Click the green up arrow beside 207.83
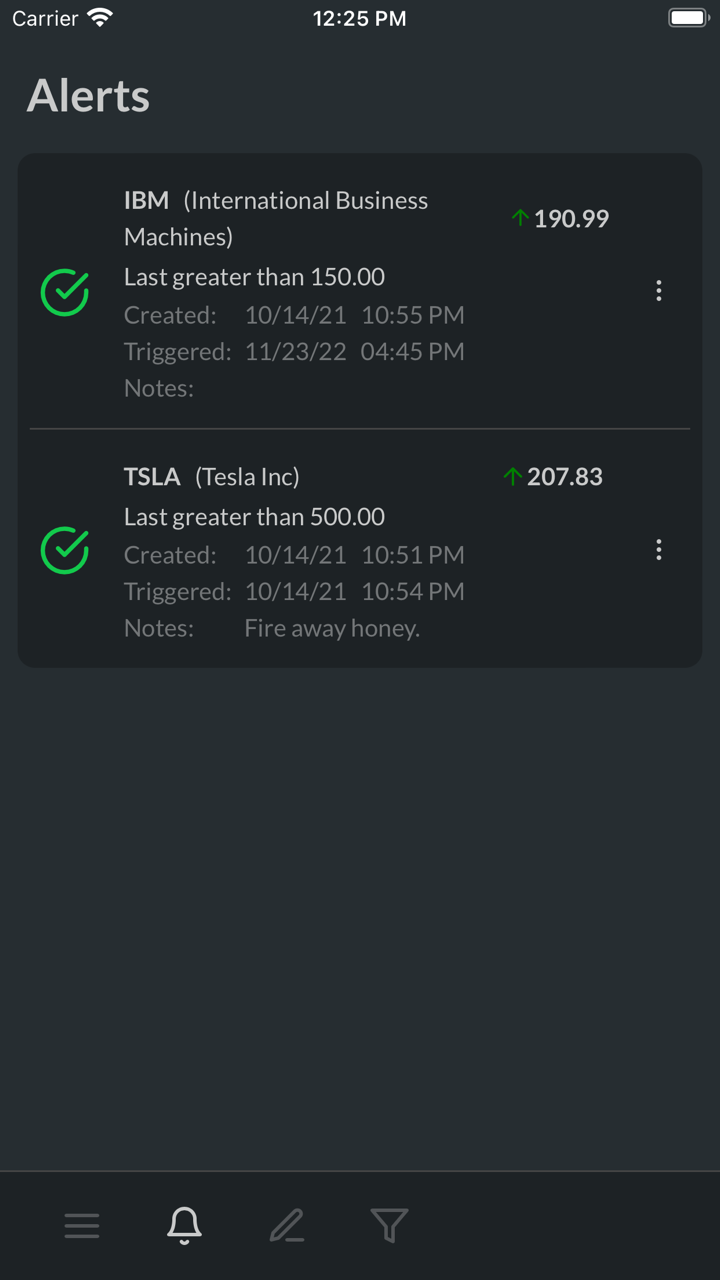Viewport: 720px width, 1280px height. point(513,477)
